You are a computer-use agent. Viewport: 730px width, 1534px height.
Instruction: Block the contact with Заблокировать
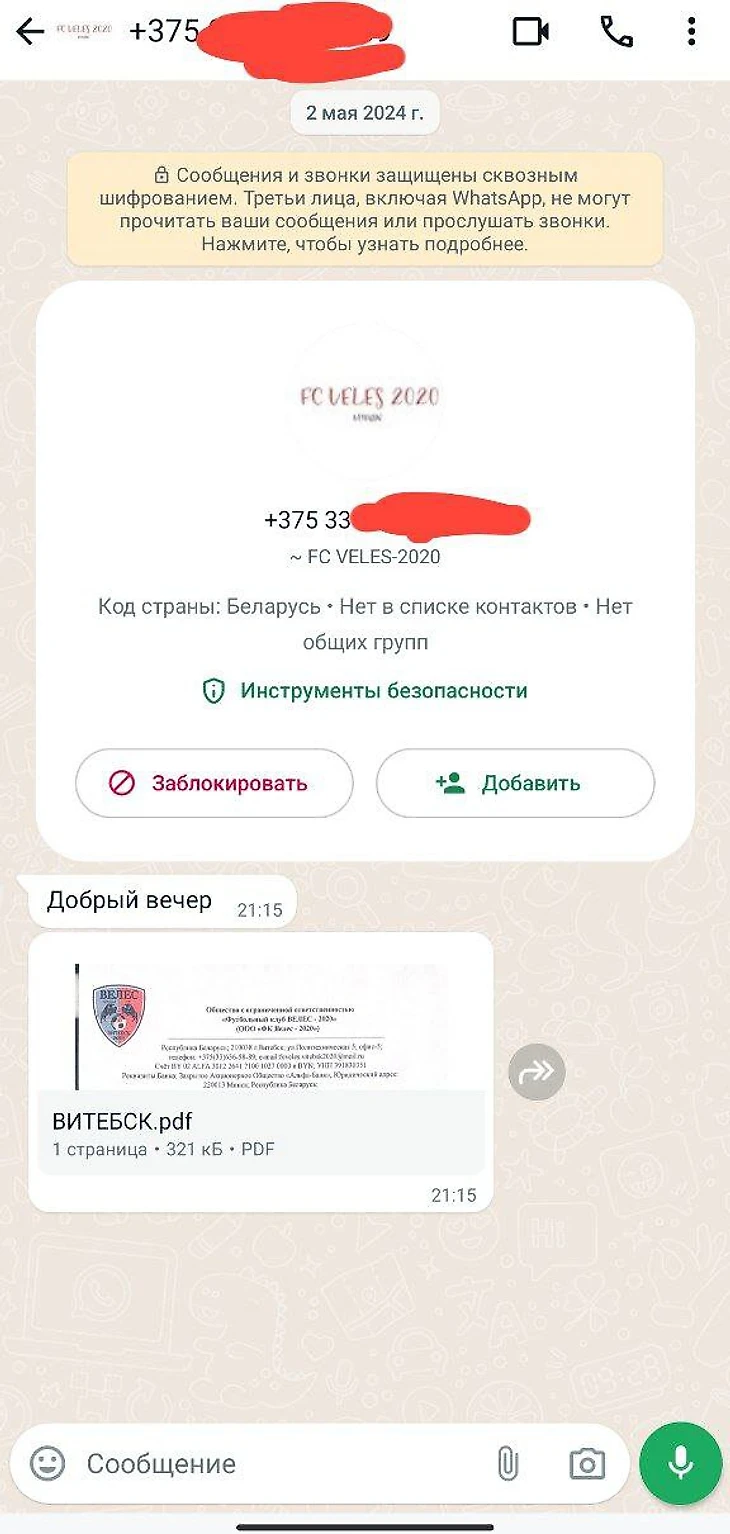(214, 783)
